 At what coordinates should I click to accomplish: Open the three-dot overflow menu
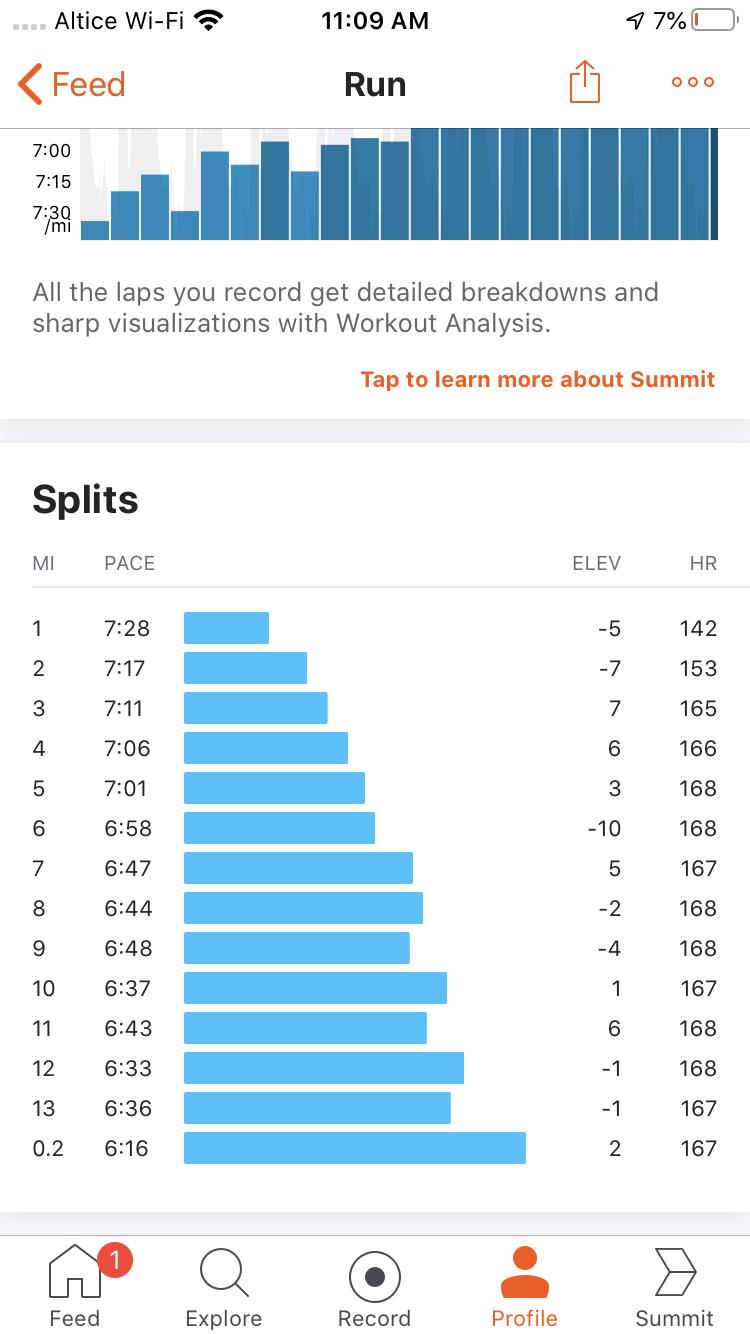(x=693, y=83)
